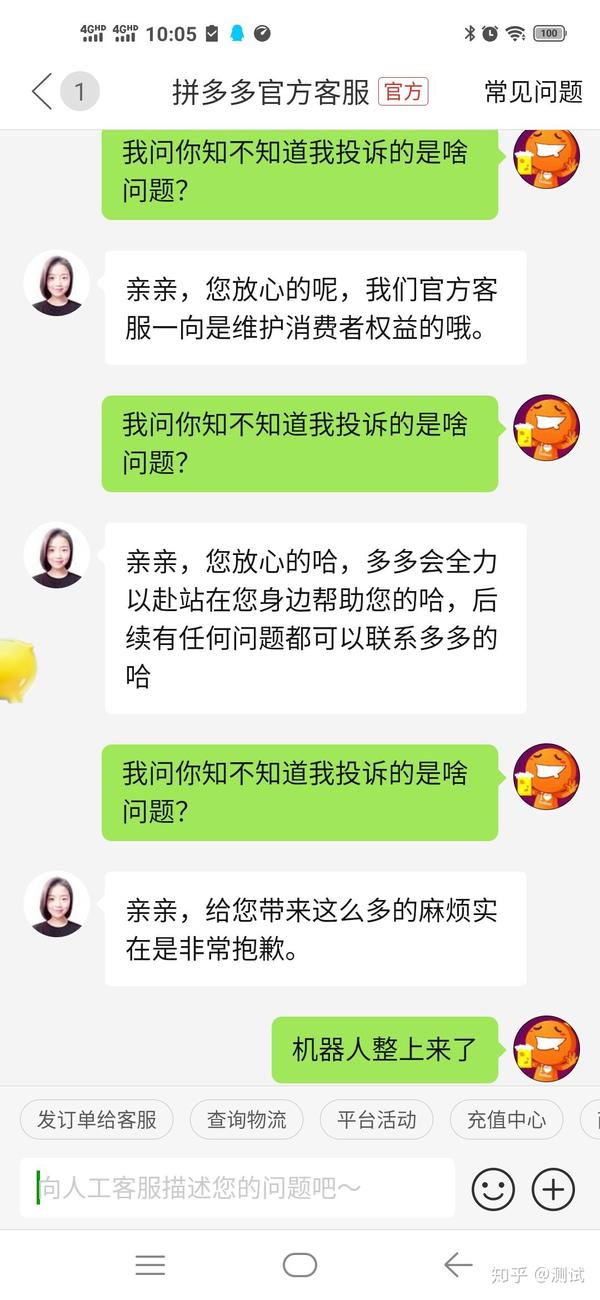Open system recent apps menu

pyautogui.click(x=150, y=1265)
